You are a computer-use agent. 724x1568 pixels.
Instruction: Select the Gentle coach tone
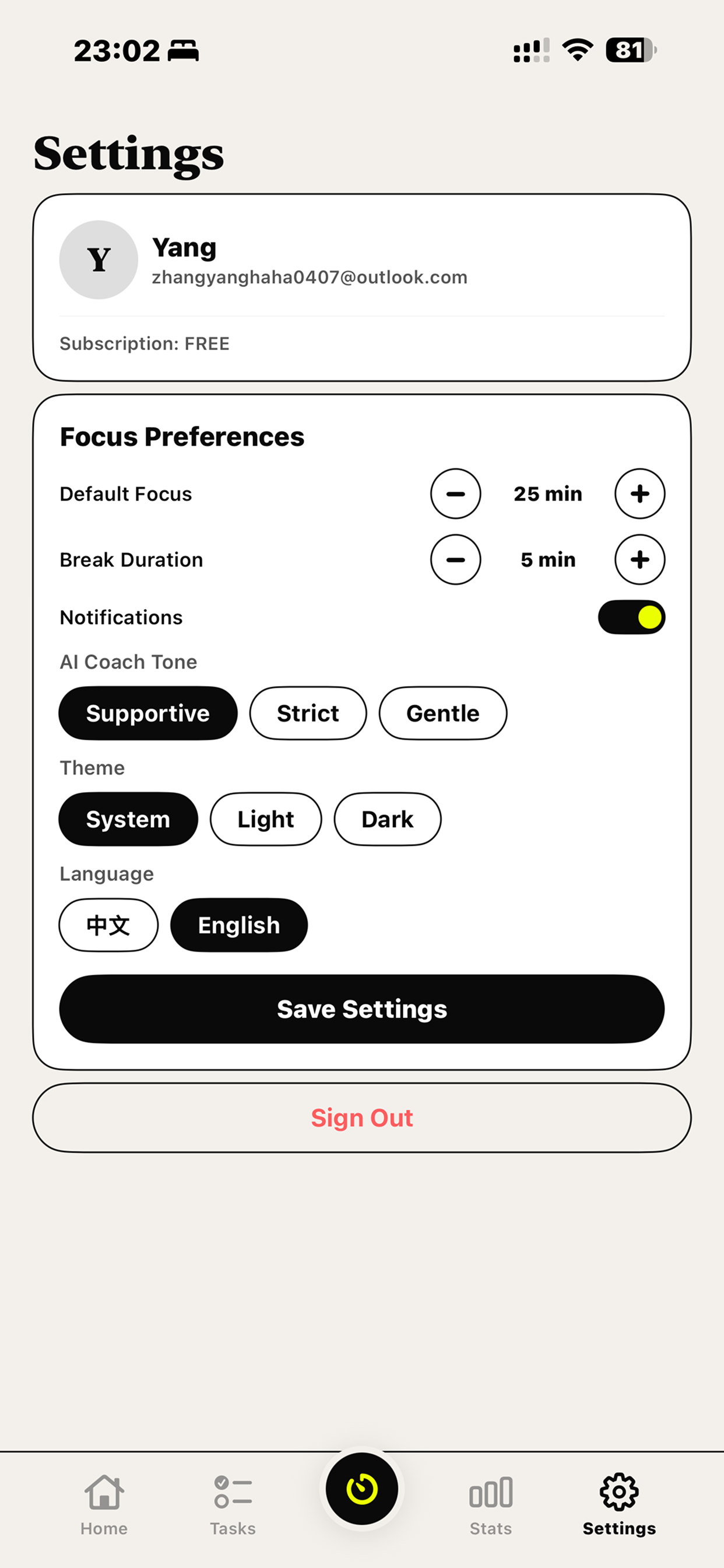[442, 713]
